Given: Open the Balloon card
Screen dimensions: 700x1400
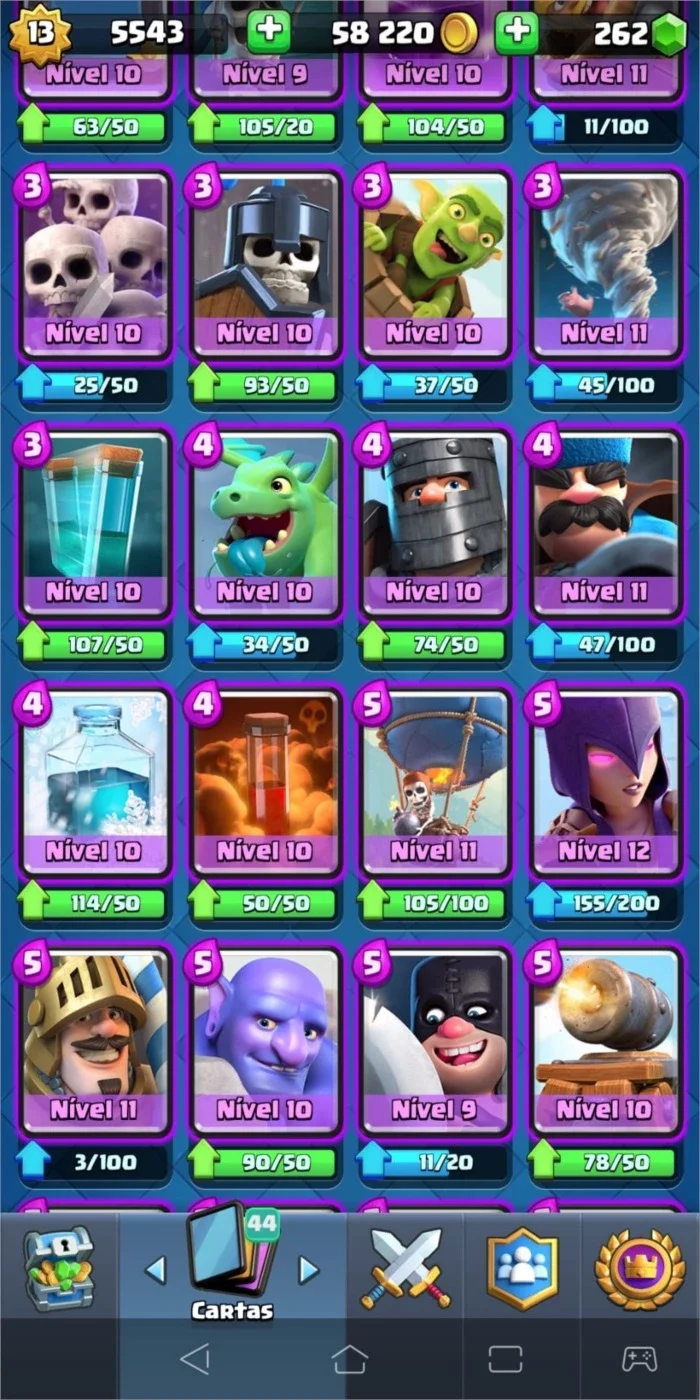Looking at the screenshot, I should pyautogui.click(x=435, y=785).
